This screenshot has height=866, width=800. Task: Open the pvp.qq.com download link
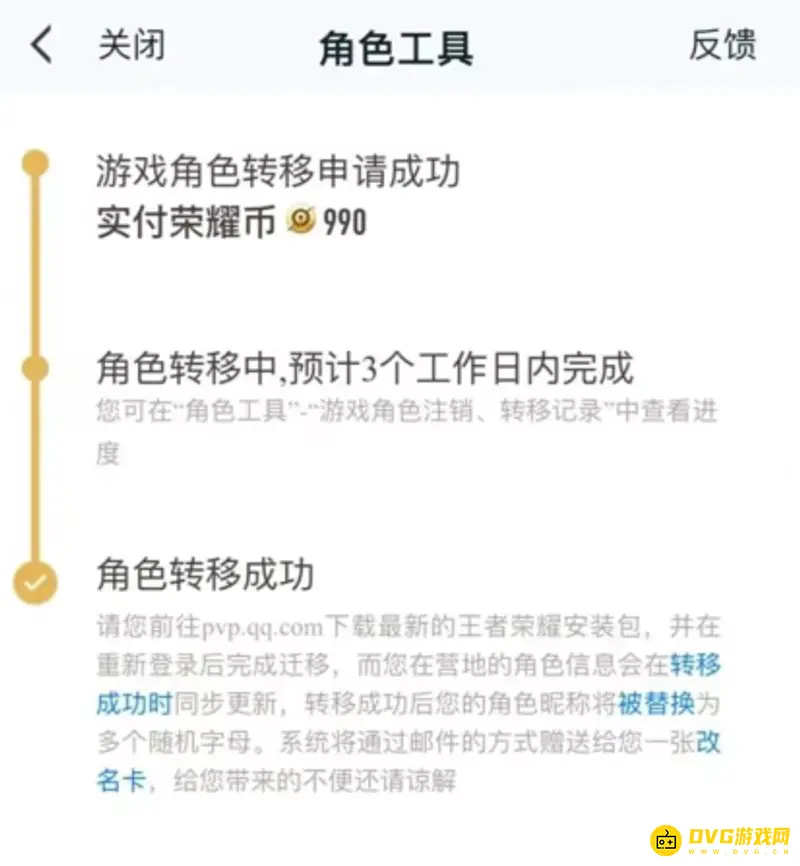click(260, 622)
